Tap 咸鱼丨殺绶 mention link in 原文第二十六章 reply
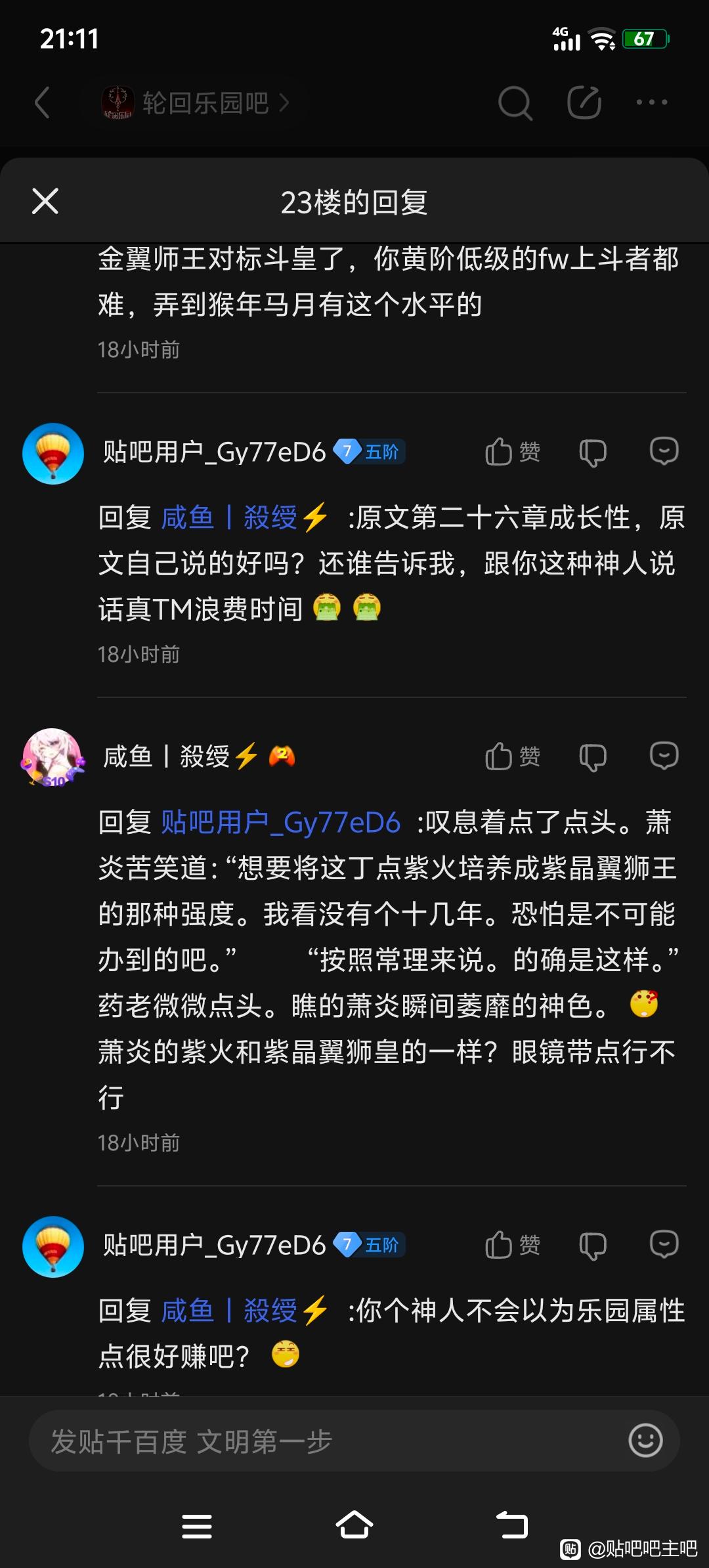 [x=244, y=518]
